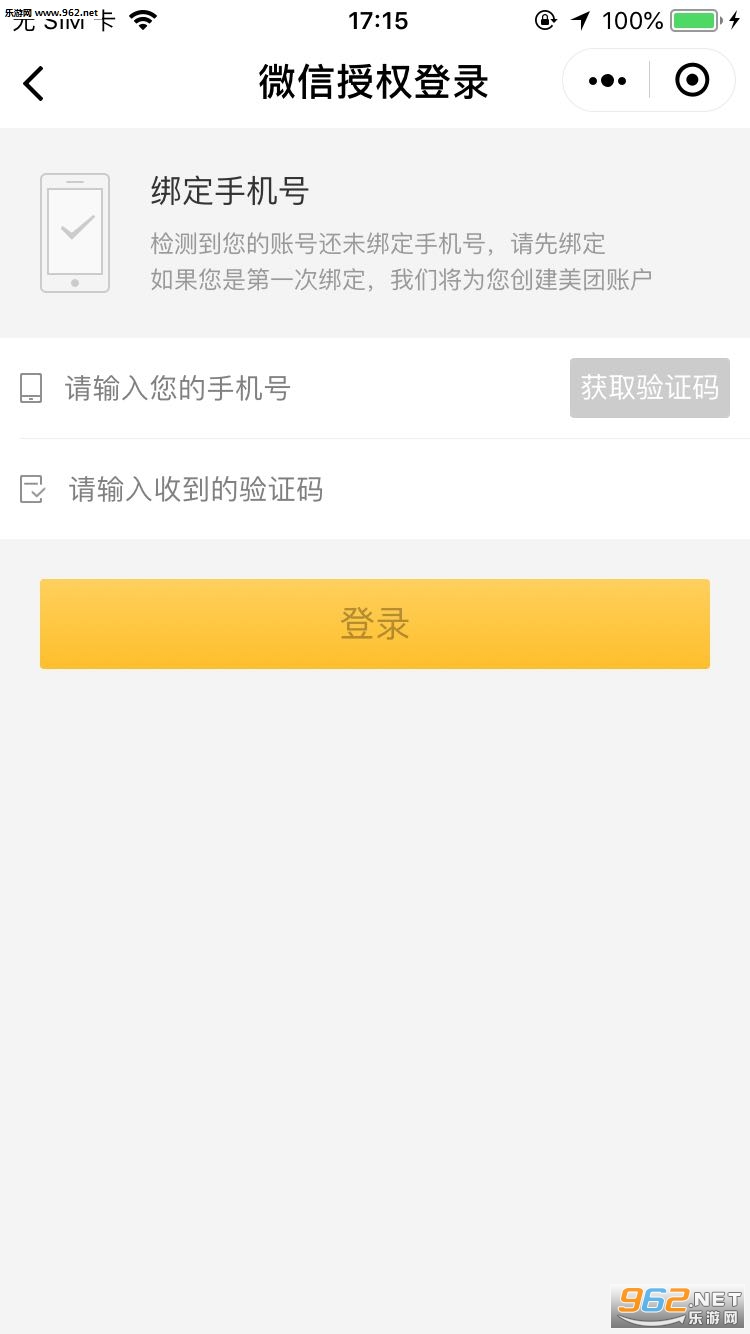
Task: Go back using the top-left arrow
Action: coord(34,83)
